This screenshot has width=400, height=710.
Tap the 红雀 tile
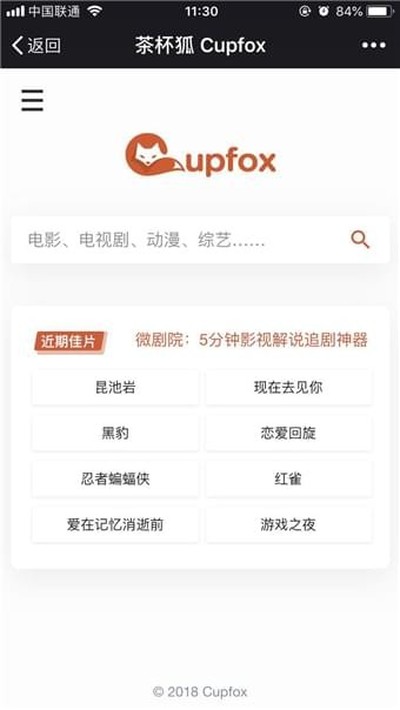pyautogui.click(x=288, y=479)
